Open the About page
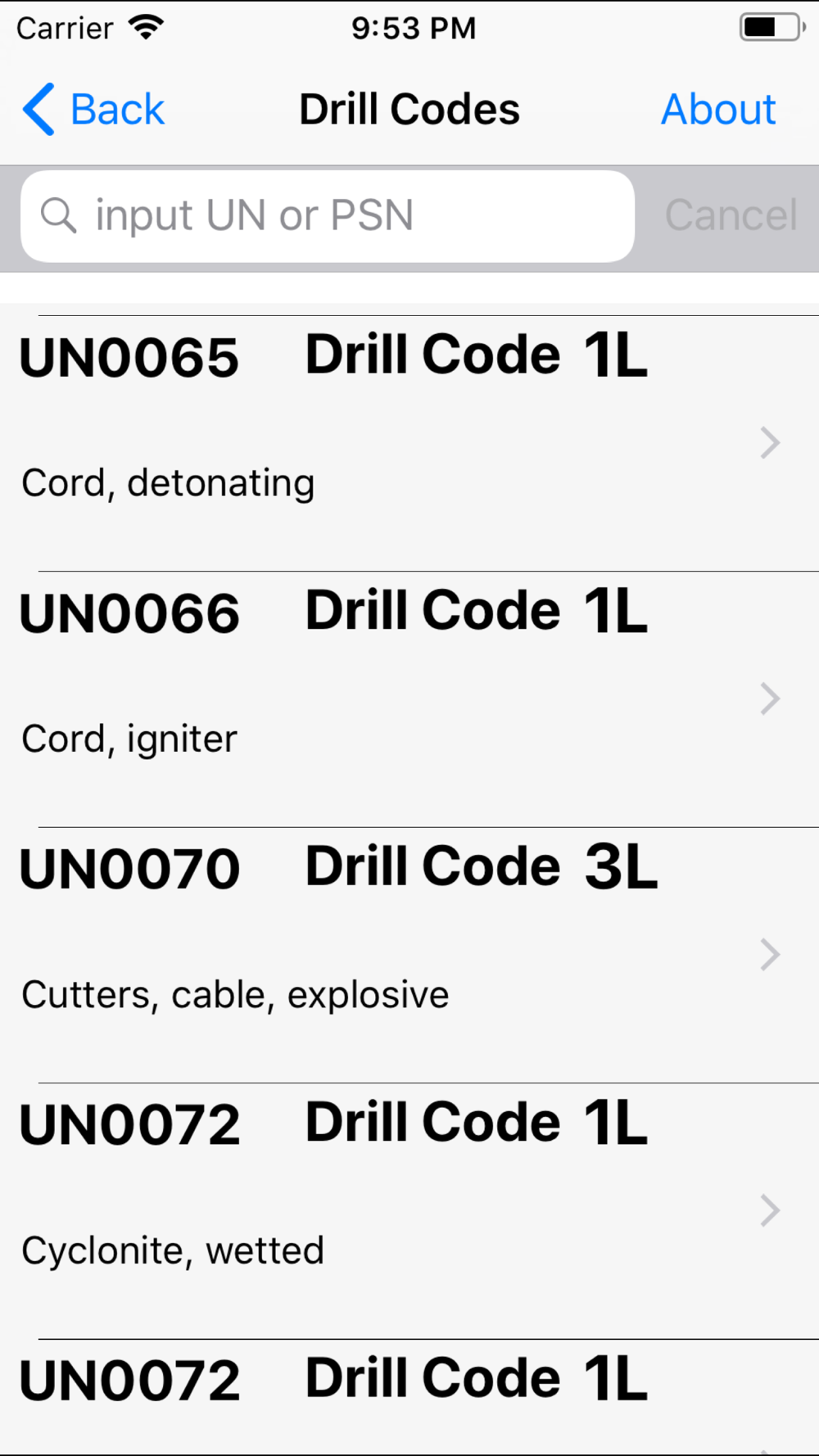 pyautogui.click(x=718, y=110)
